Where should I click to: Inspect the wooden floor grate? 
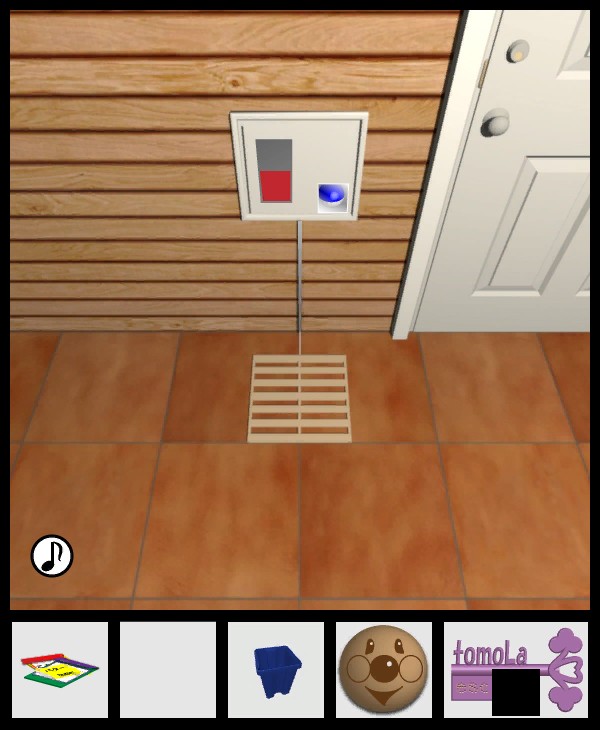(299, 398)
